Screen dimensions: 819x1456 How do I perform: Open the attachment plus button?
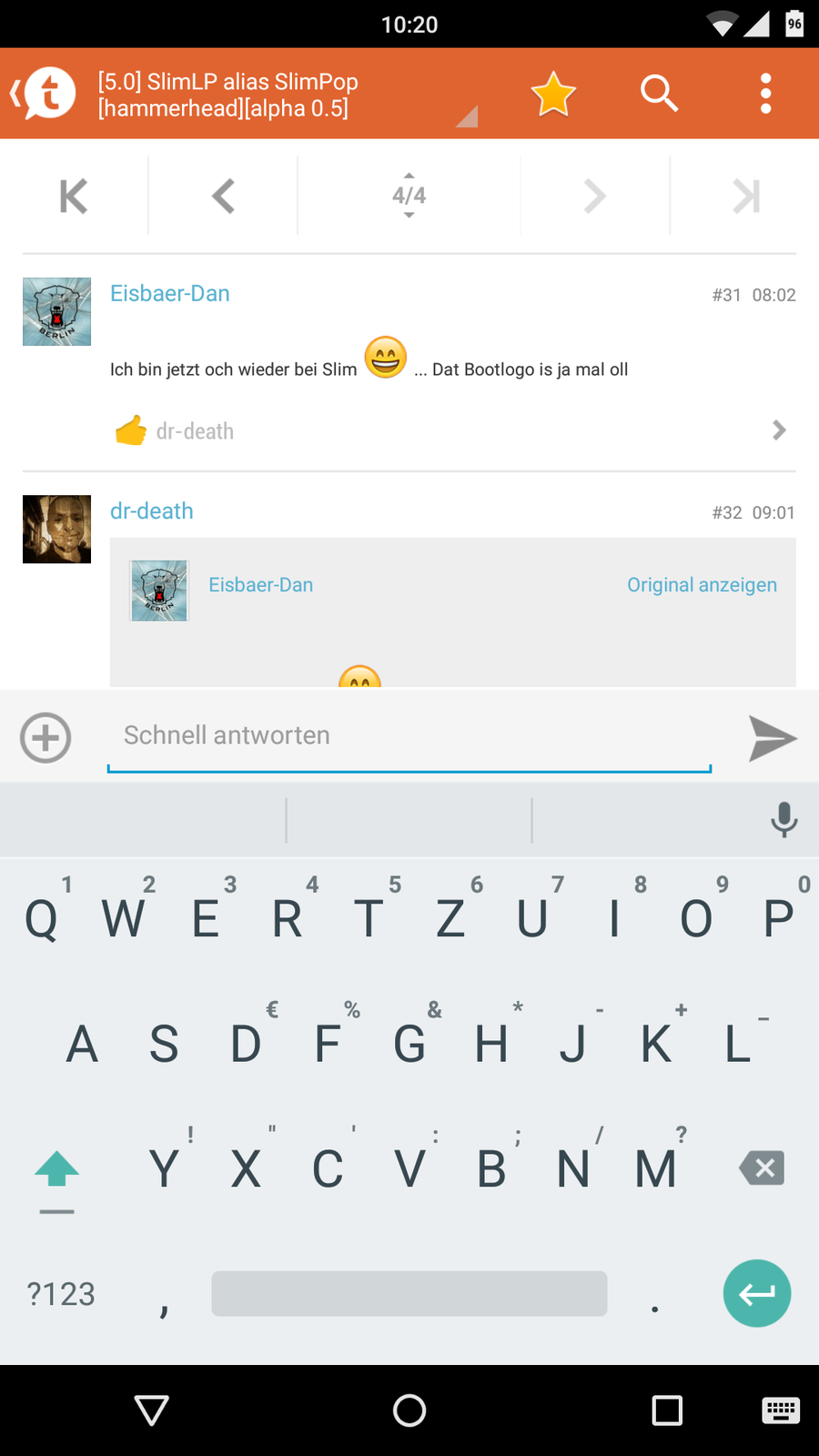(x=45, y=737)
